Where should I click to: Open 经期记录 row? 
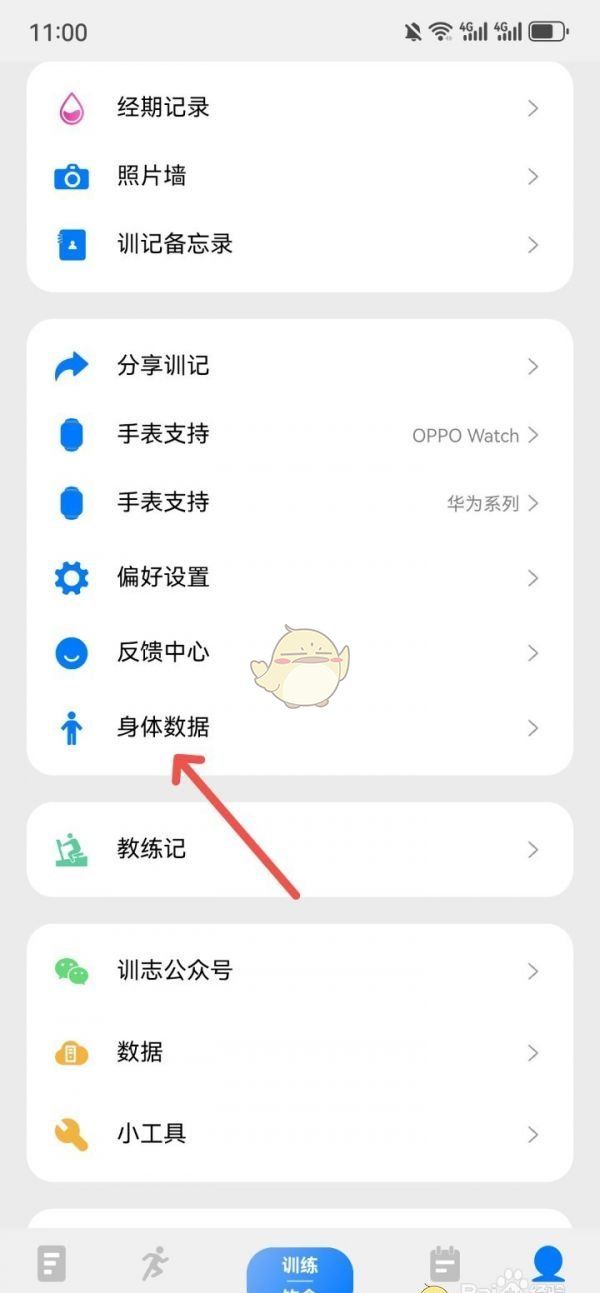click(x=300, y=108)
